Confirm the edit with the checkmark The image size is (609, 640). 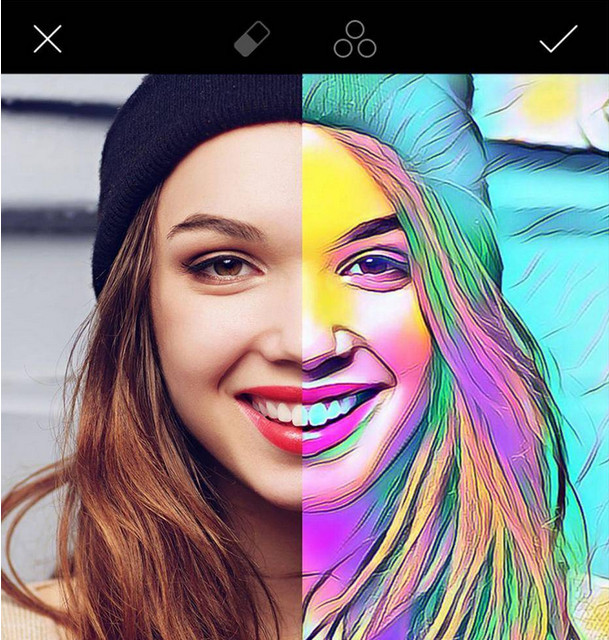557,39
